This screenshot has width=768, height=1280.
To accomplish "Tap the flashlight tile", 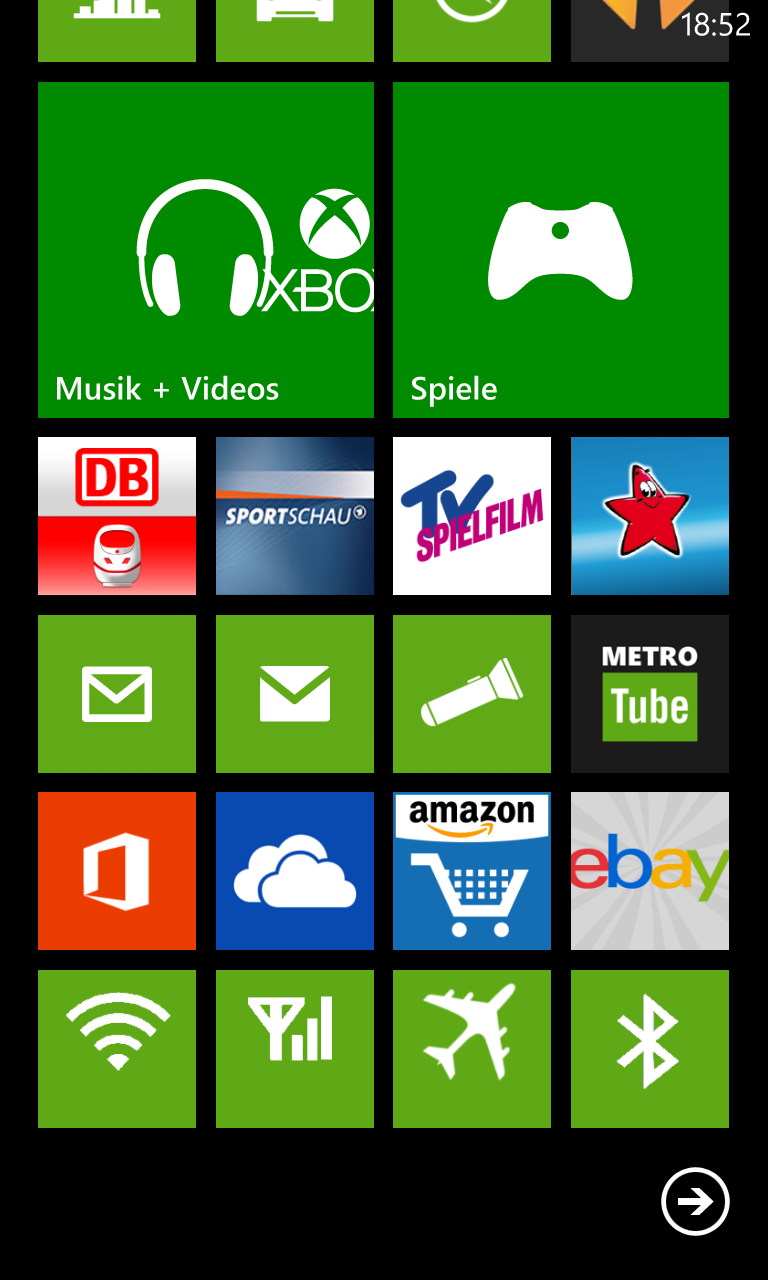I will click(472, 694).
